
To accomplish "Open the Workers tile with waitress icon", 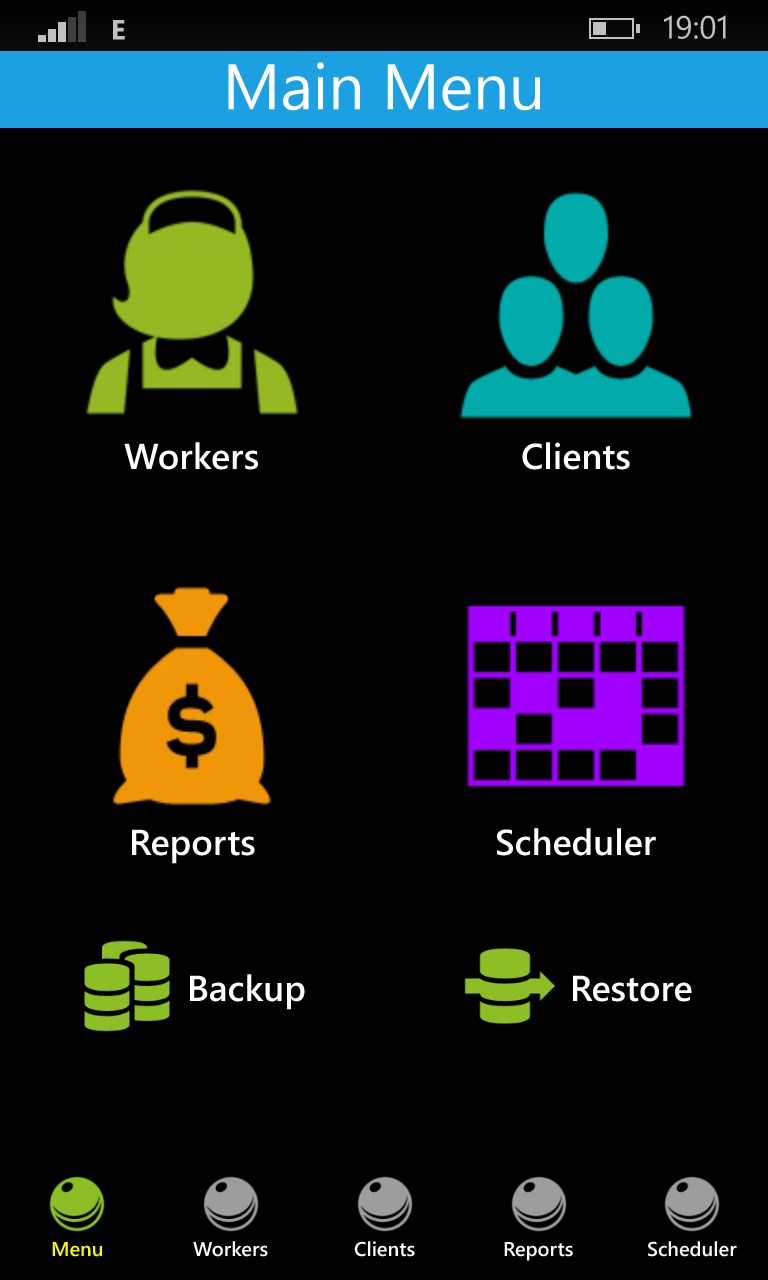I will point(192,330).
